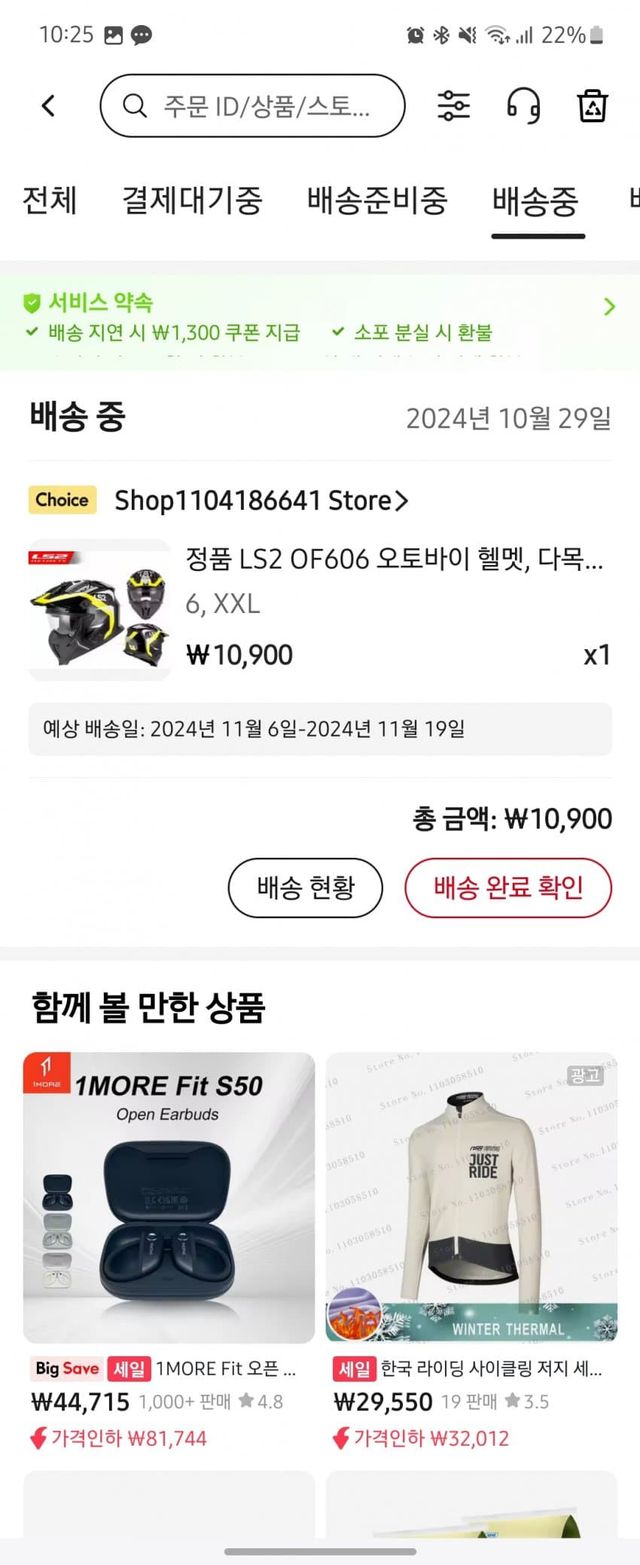The image size is (640, 1565).
Task: Open the deleted orders trash bin
Action: tap(593, 105)
